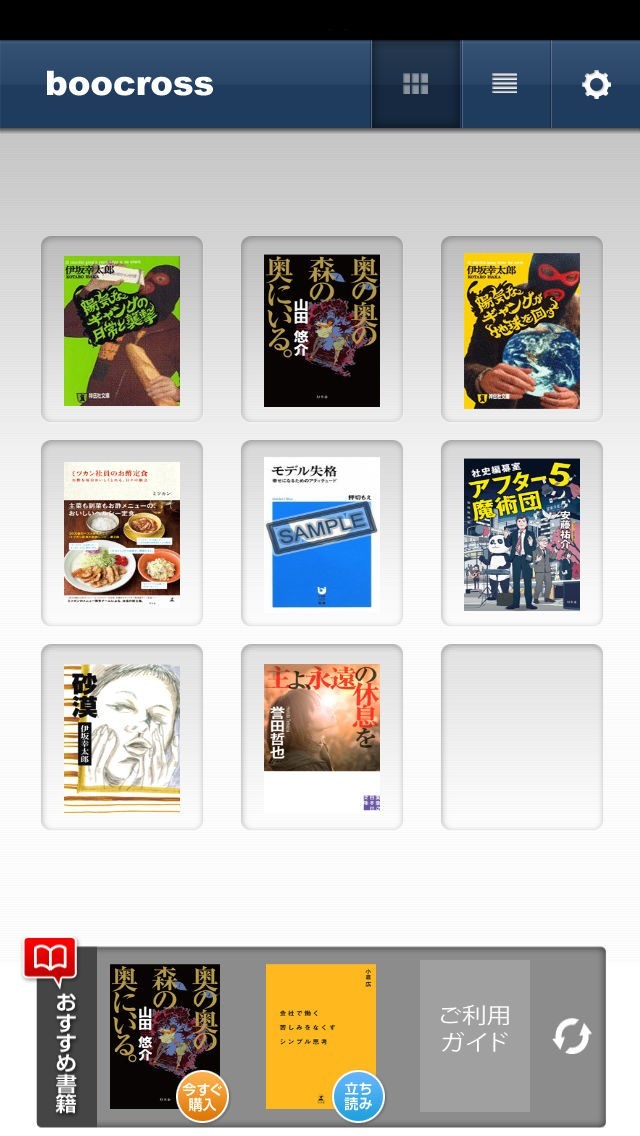Tap 今すぐ購入 on the recommended book

(203, 1096)
